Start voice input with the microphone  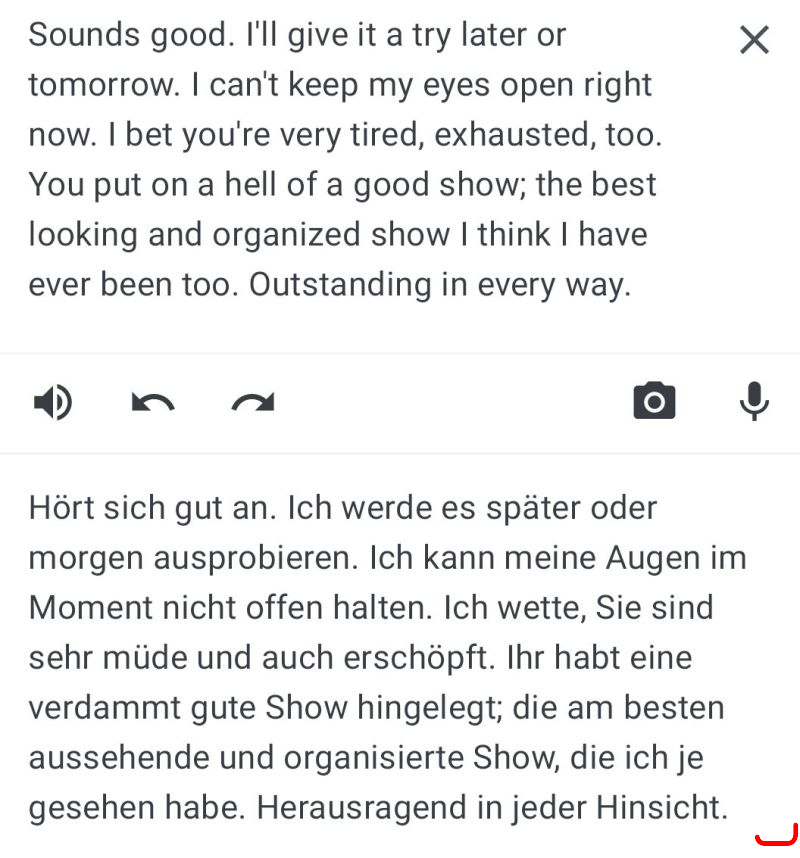click(754, 401)
